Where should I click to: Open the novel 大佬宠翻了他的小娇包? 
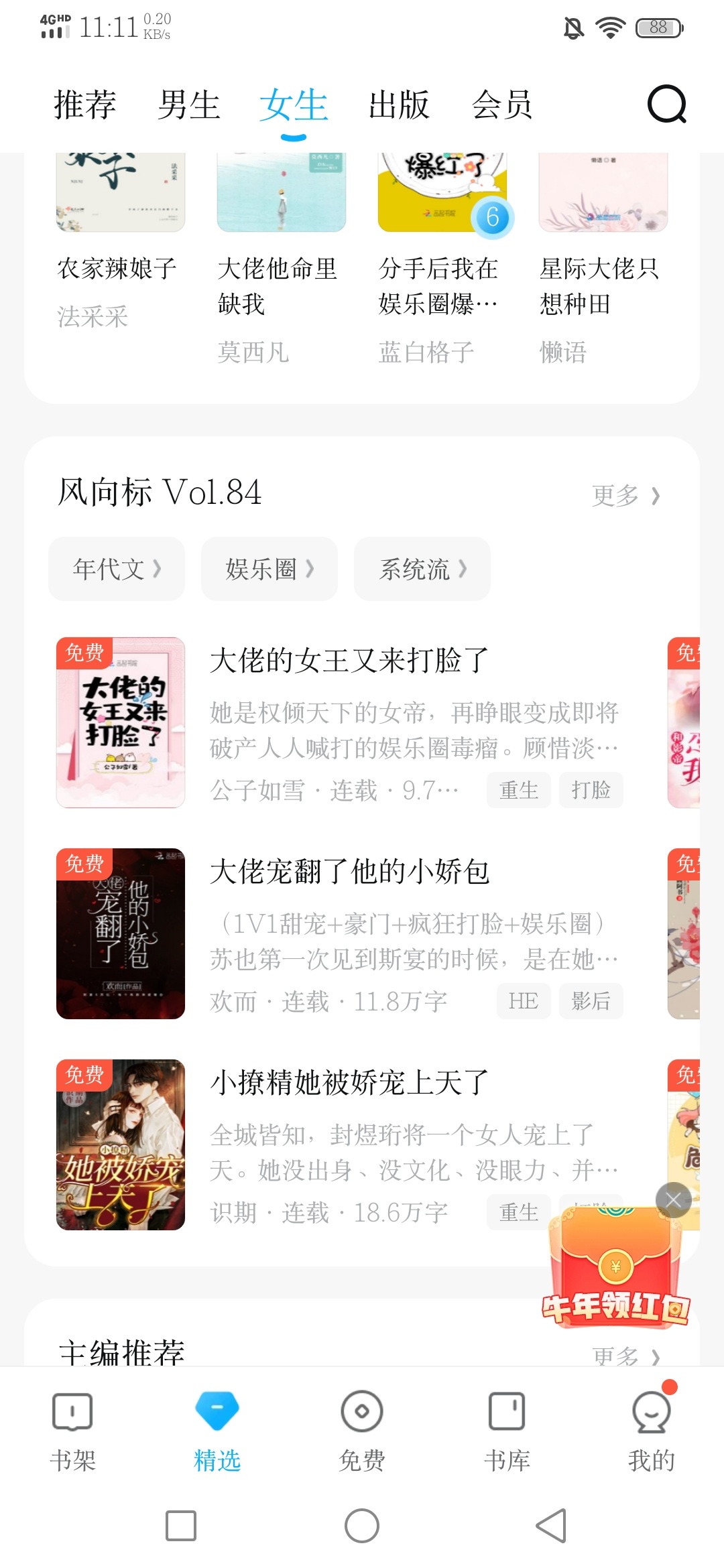349,872
